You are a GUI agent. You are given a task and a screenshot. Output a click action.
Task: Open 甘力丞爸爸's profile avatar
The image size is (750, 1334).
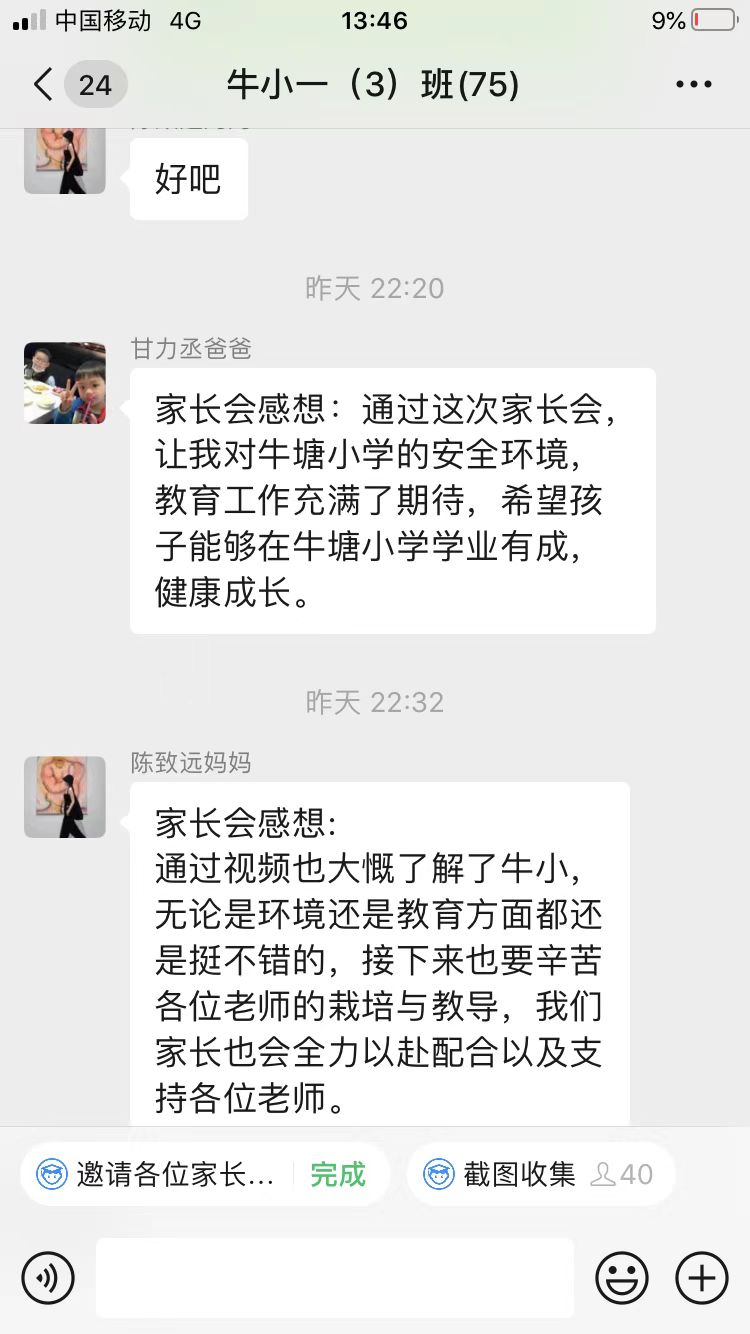[x=65, y=383]
